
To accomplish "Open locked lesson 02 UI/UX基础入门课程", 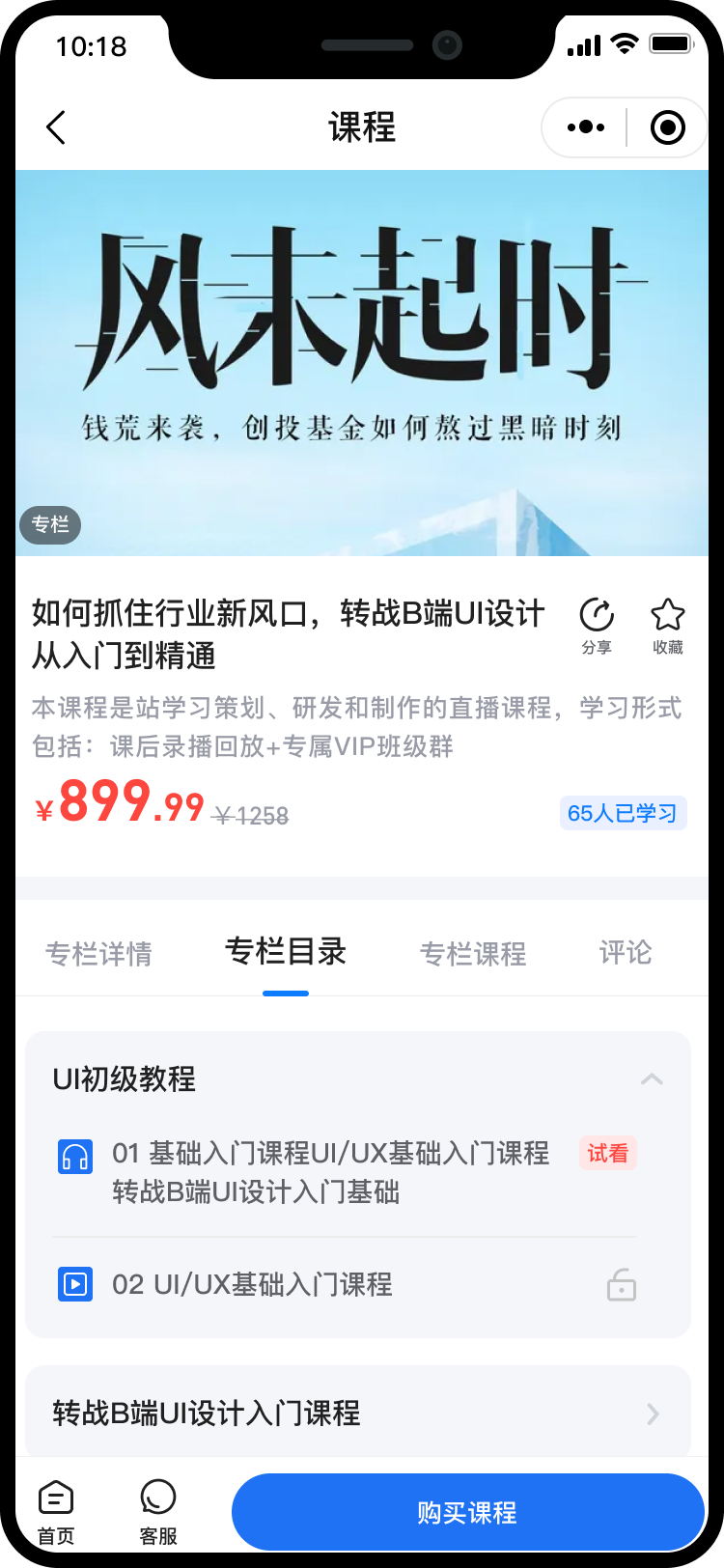I will pyautogui.click(x=253, y=1285).
